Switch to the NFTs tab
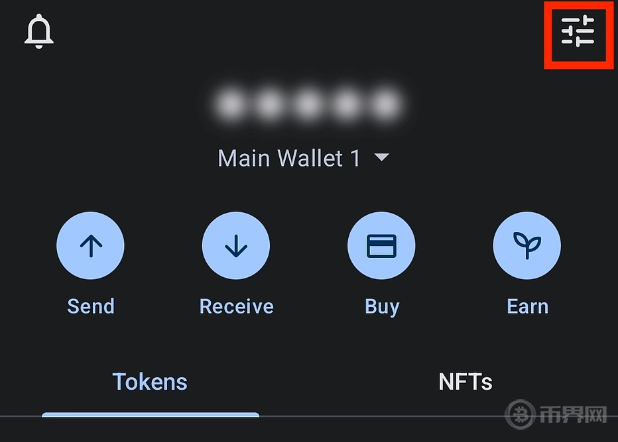Screen dimensions: 618x442 [x=465, y=381]
